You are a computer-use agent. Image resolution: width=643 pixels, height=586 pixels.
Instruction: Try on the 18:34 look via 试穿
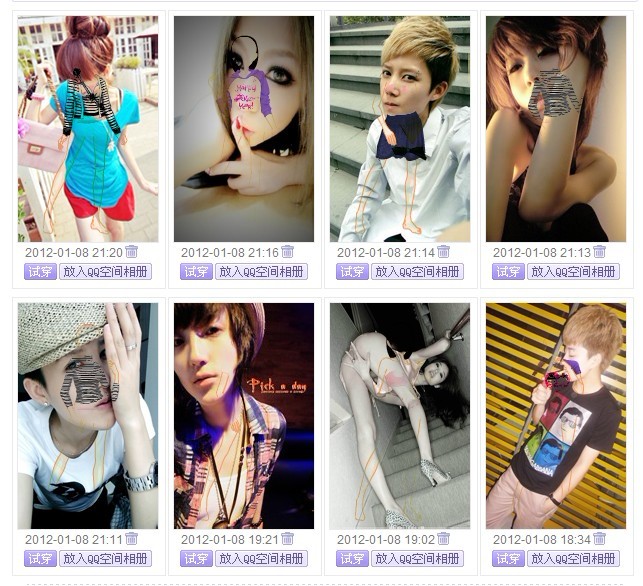pos(508,558)
